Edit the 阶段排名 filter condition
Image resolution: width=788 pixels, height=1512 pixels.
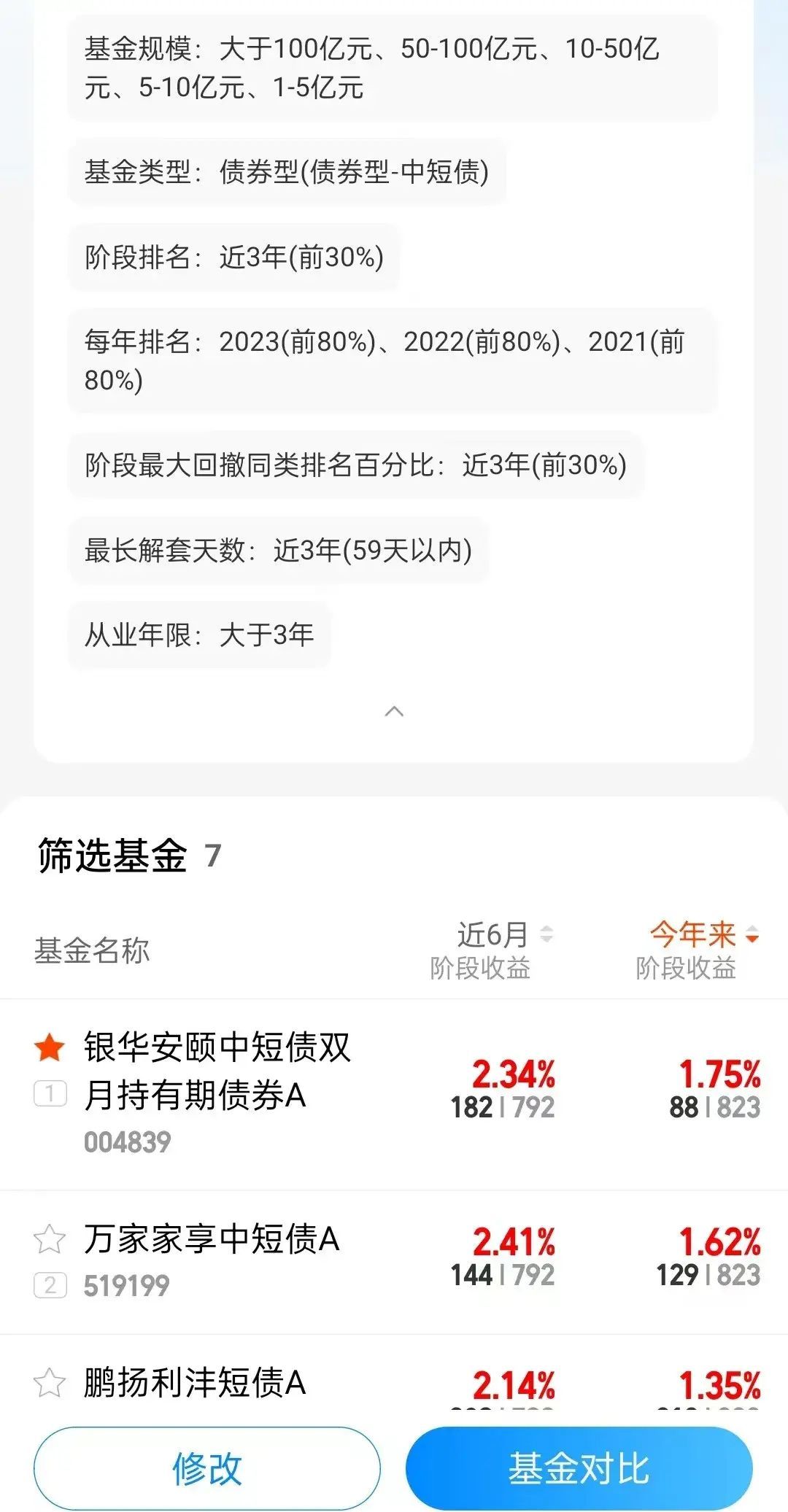coord(233,257)
